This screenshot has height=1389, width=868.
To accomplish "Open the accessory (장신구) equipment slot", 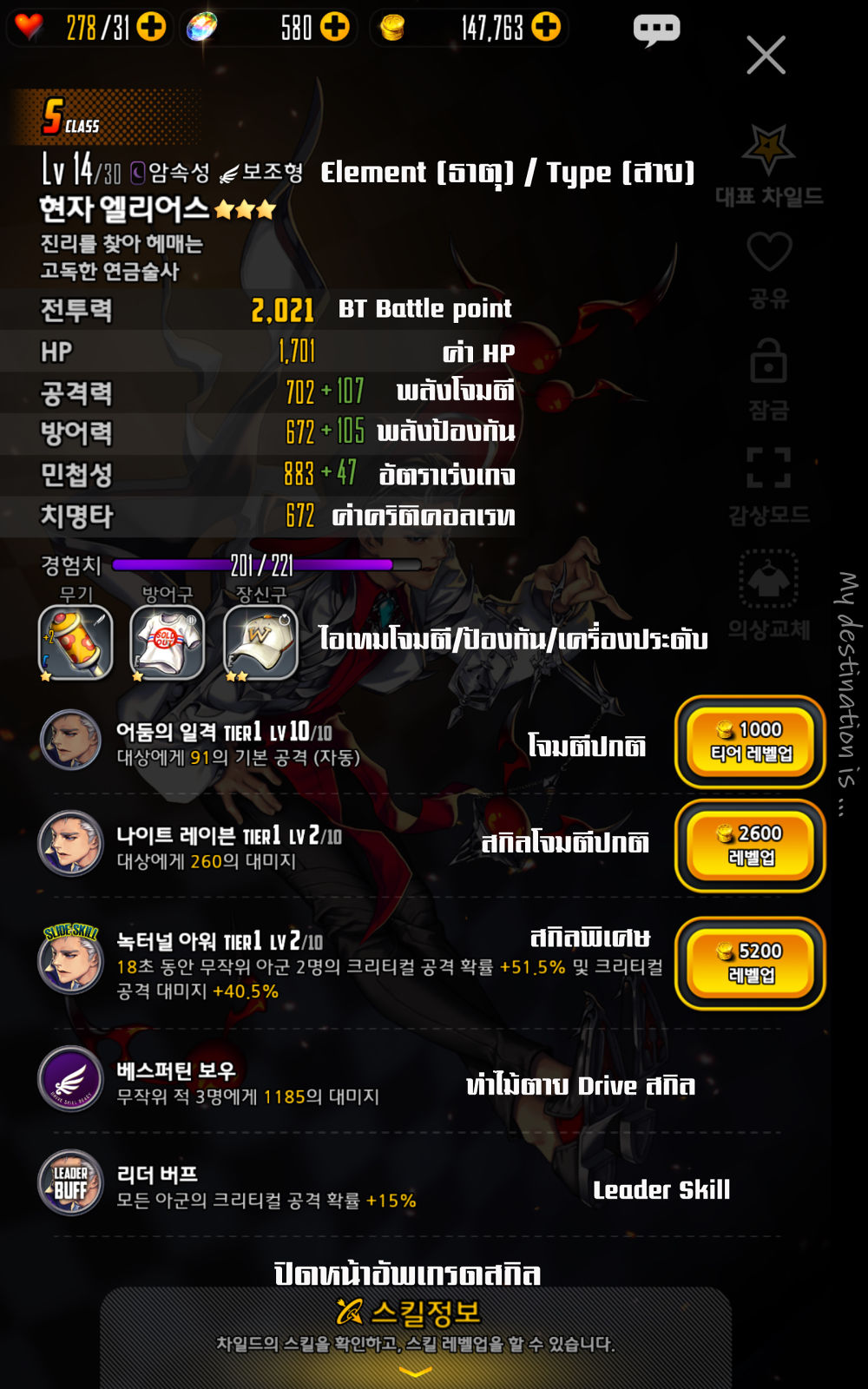I will [261, 642].
